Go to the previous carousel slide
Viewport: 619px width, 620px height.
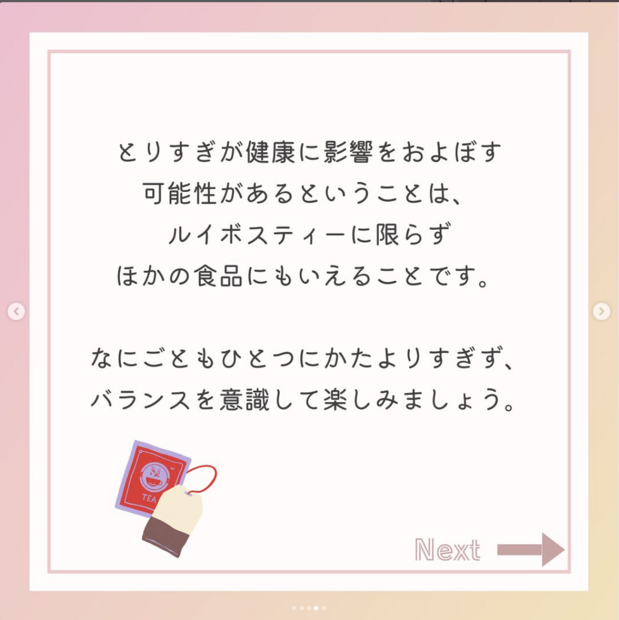(16, 312)
